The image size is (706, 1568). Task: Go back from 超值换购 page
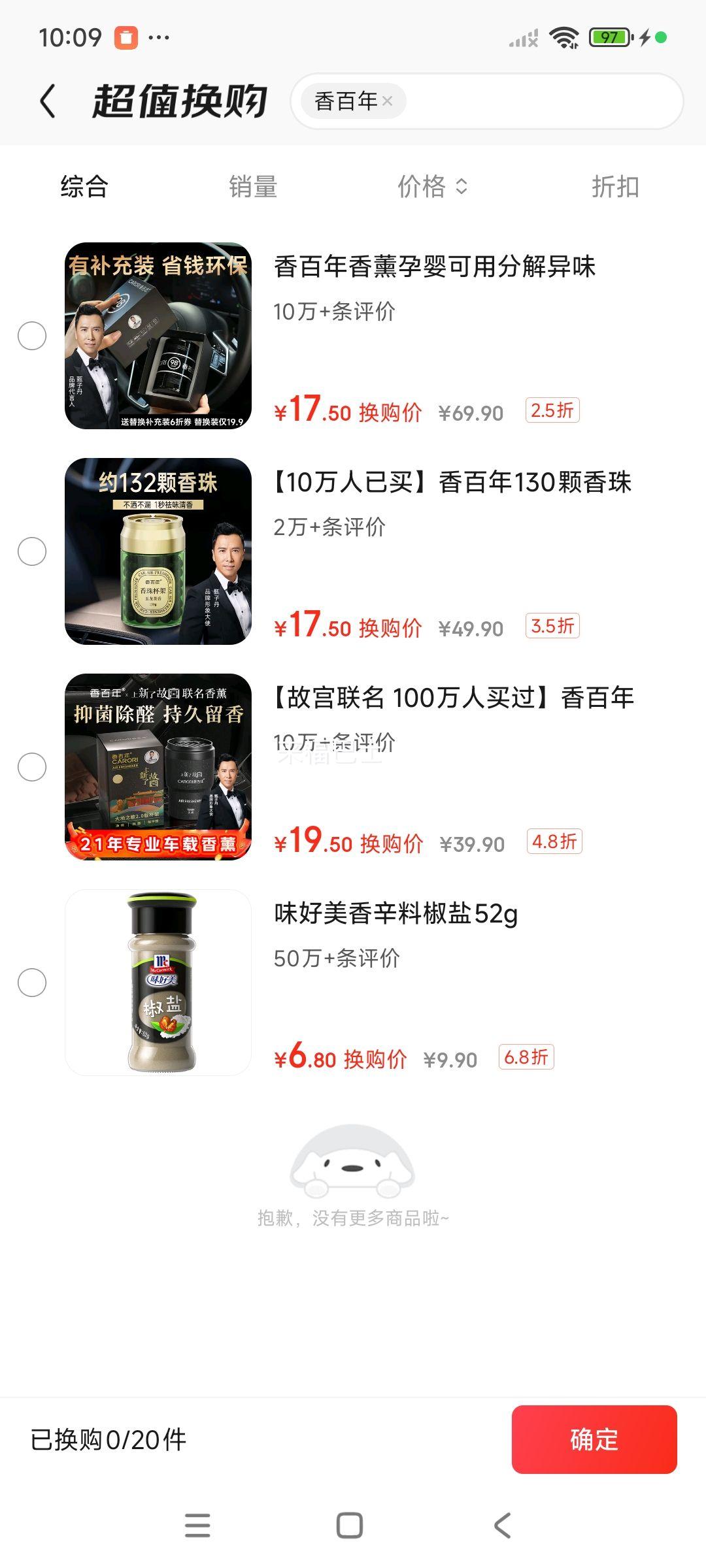coord(48,102)
